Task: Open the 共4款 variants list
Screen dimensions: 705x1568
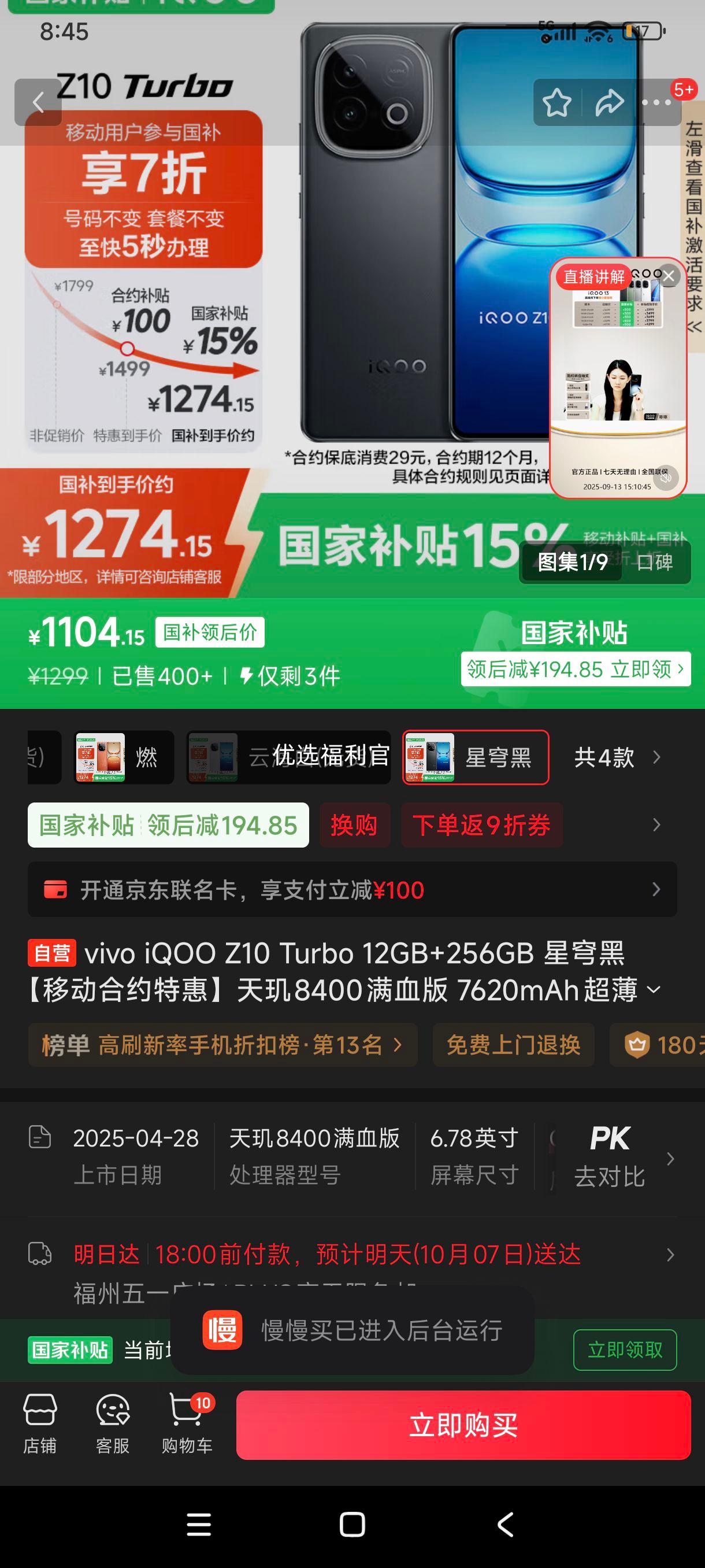Action: 617,757
